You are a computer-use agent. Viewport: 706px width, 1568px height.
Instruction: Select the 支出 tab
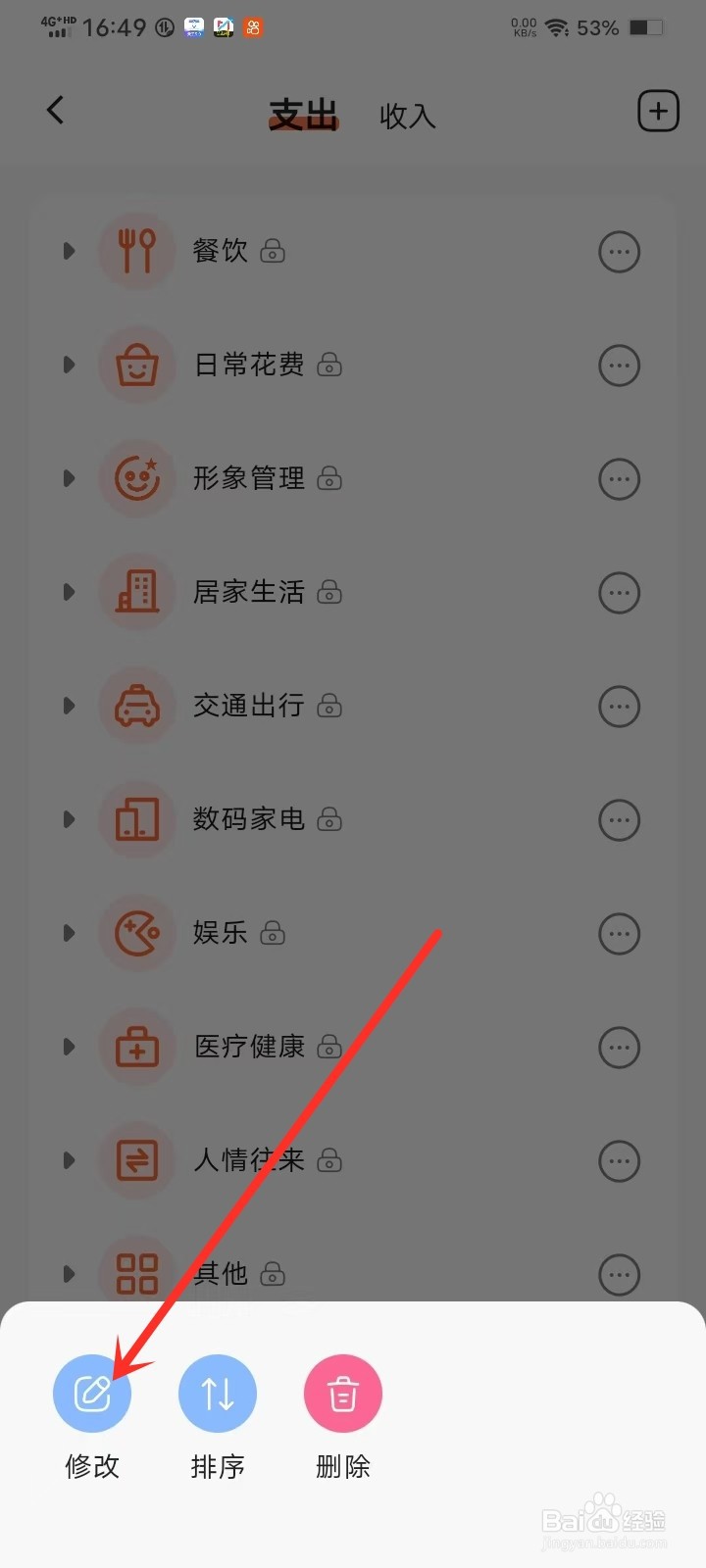tap(305, 115)
